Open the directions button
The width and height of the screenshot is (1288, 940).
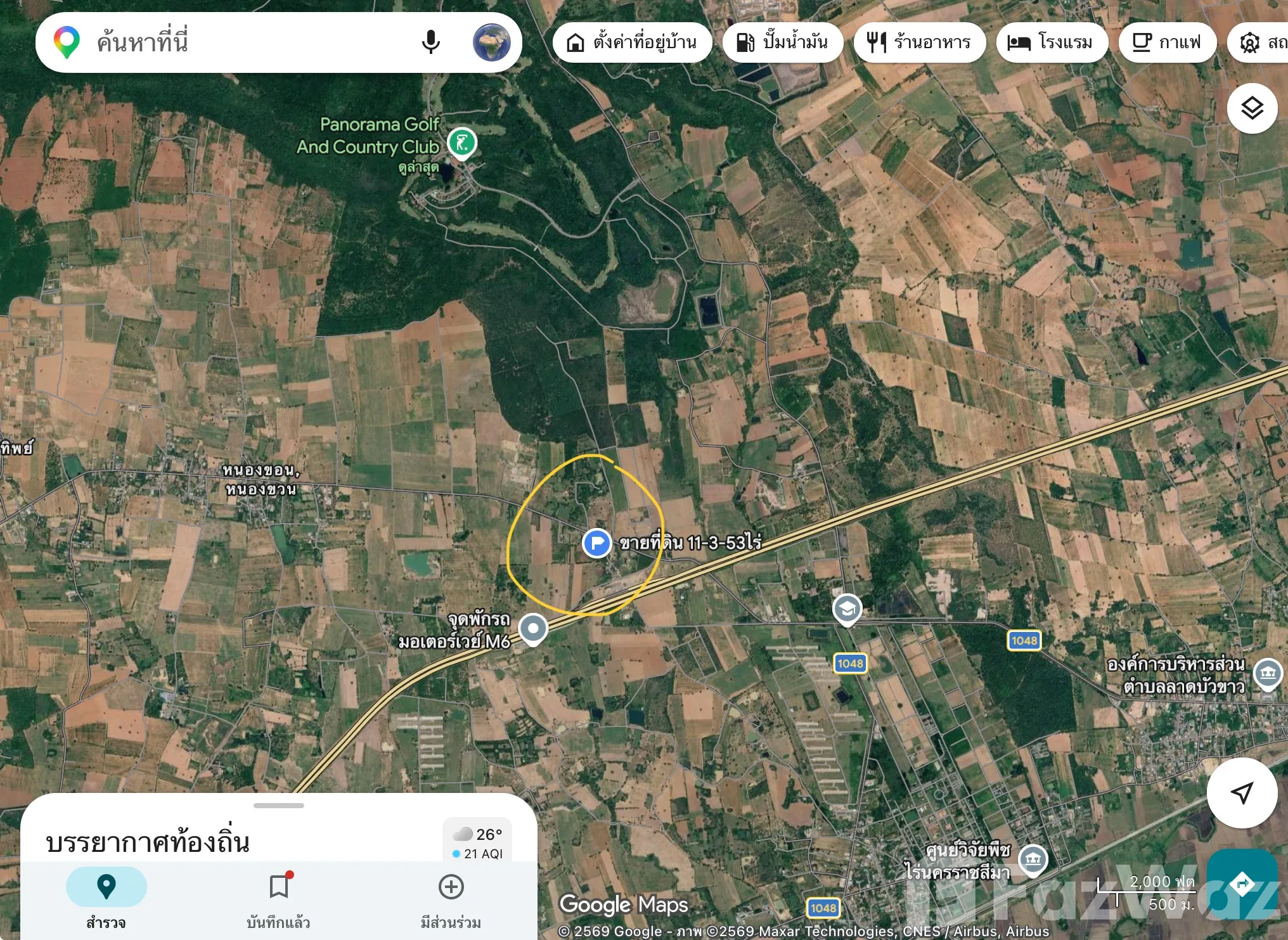pos(1242,884)
